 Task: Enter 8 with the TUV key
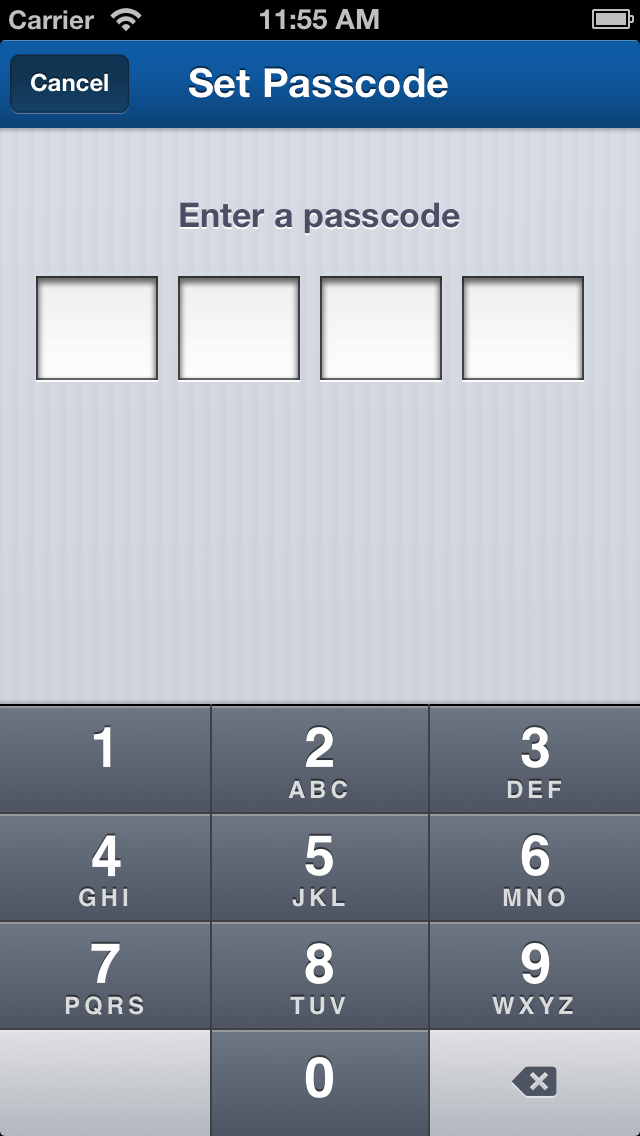click(x=320, y=976)
